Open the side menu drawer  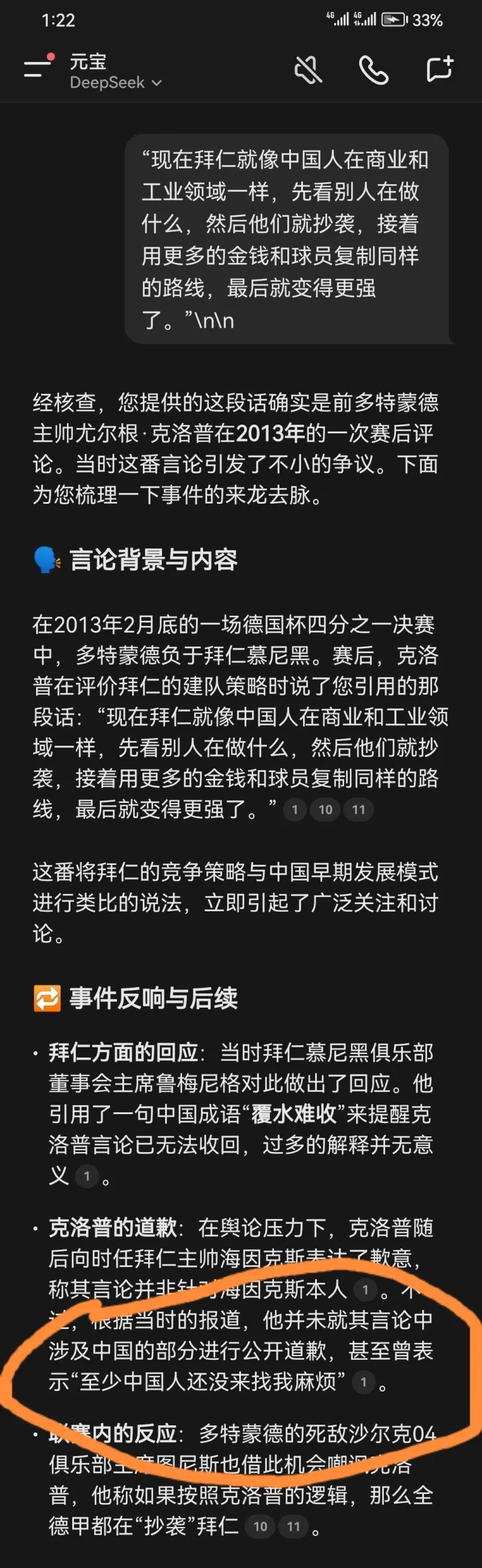(x=37, y=68)
